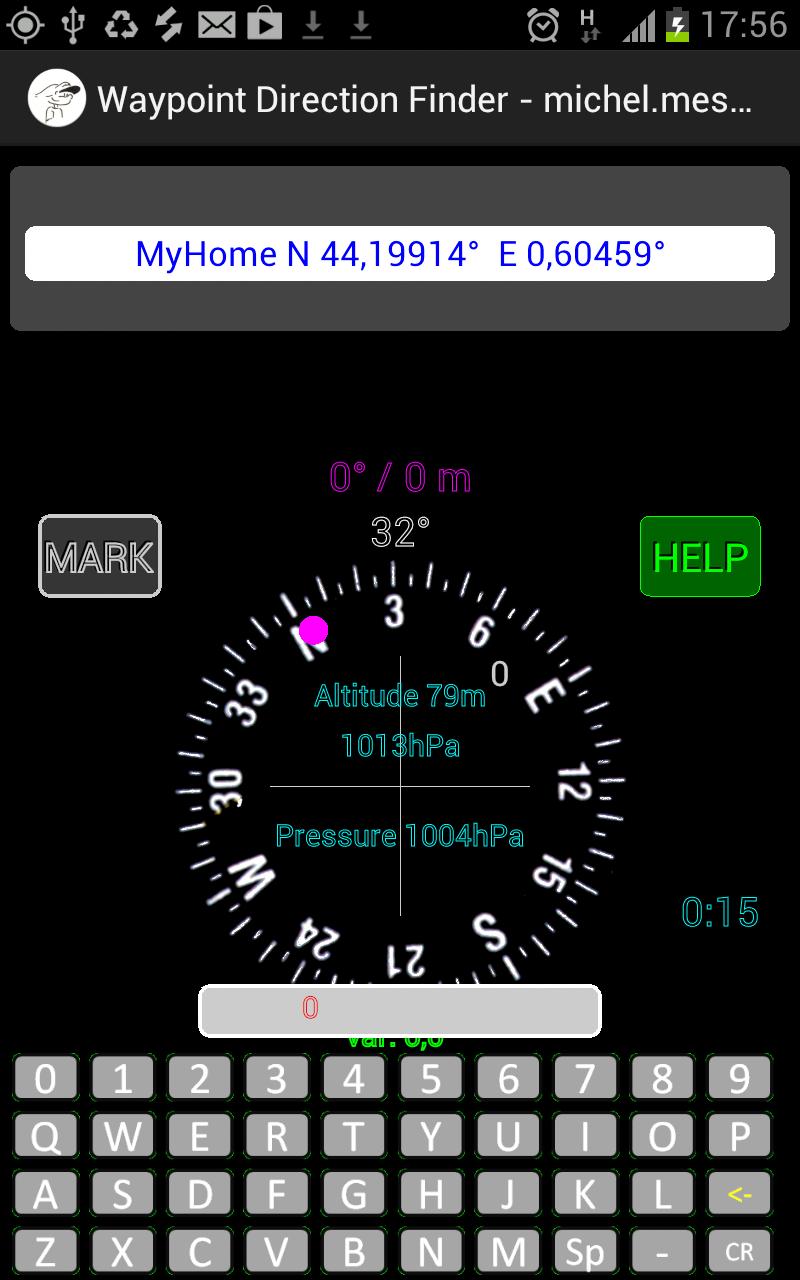Open HELP
The width and height of the screenshot is (800, 1280).
(699, 556)
